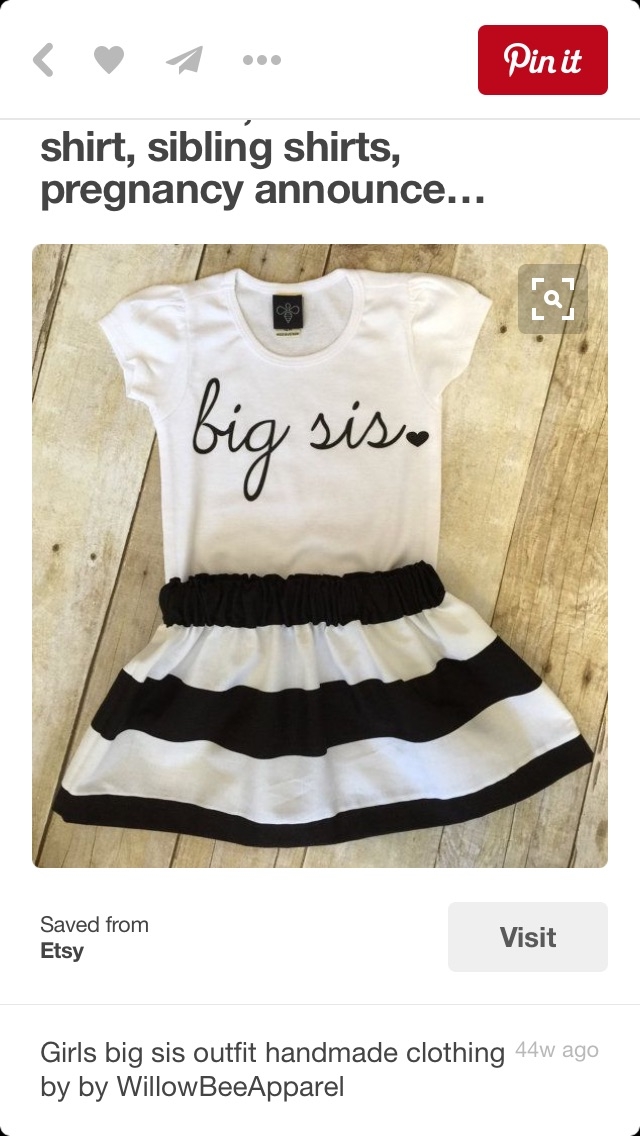The height and width of the screenshot is (1136, 640).
Task: Open the three-dot more options menu
Action: 262,60
